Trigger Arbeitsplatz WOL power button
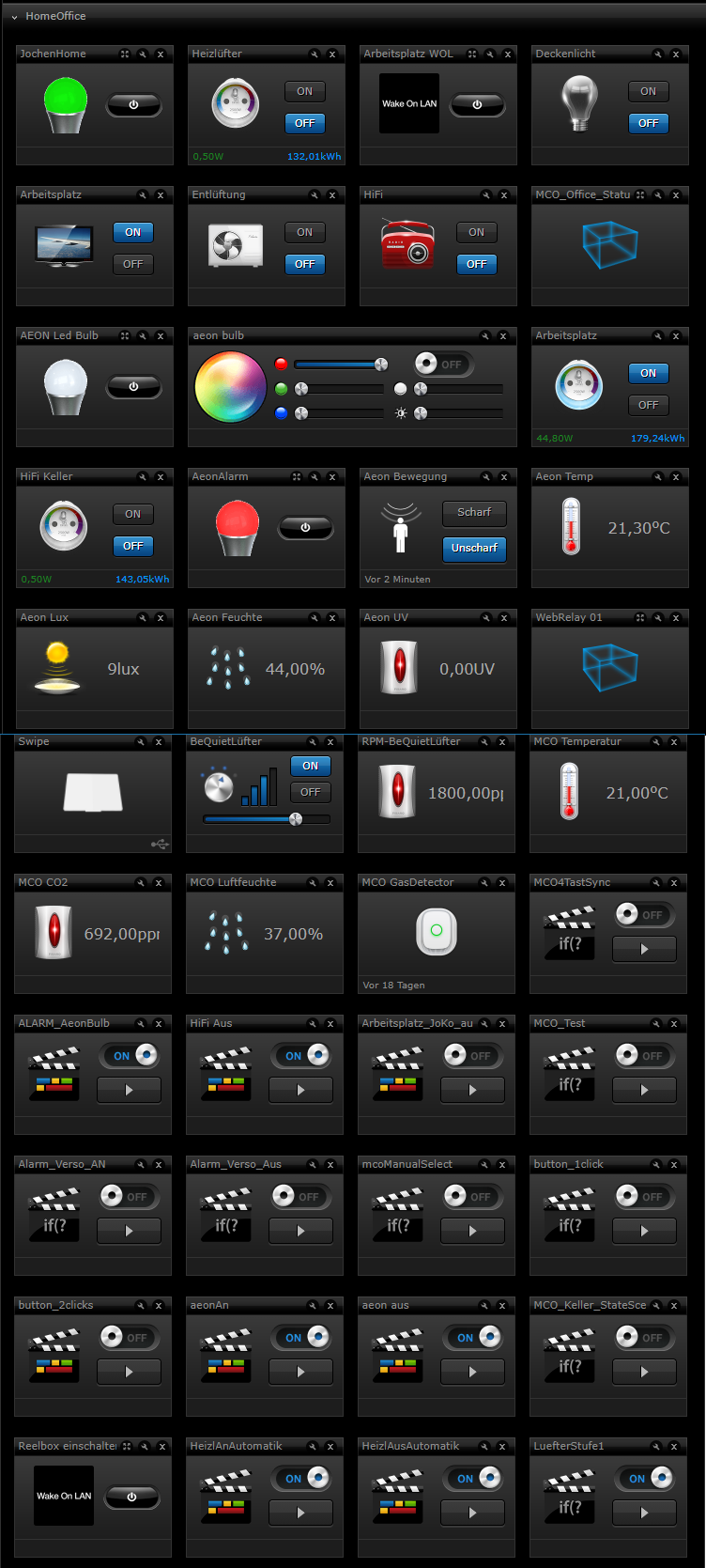This screenshot has height=1568, width=706. 477,104
